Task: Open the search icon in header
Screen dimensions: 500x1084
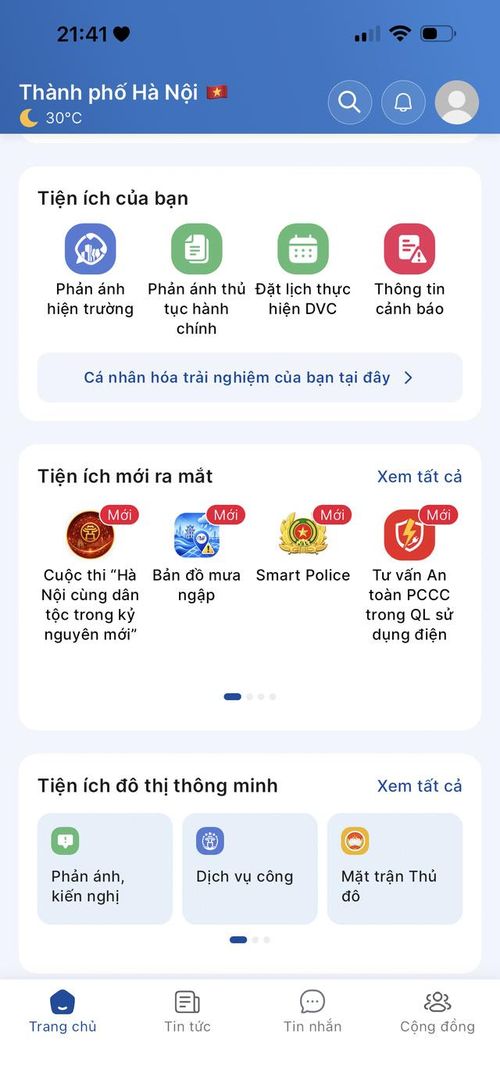Action: [x=349, y=103]
